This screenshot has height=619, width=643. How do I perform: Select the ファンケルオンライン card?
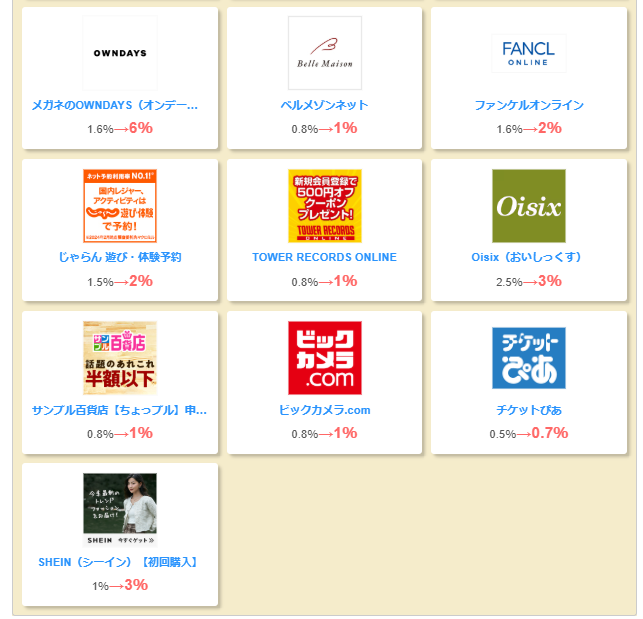pos(528,78)
